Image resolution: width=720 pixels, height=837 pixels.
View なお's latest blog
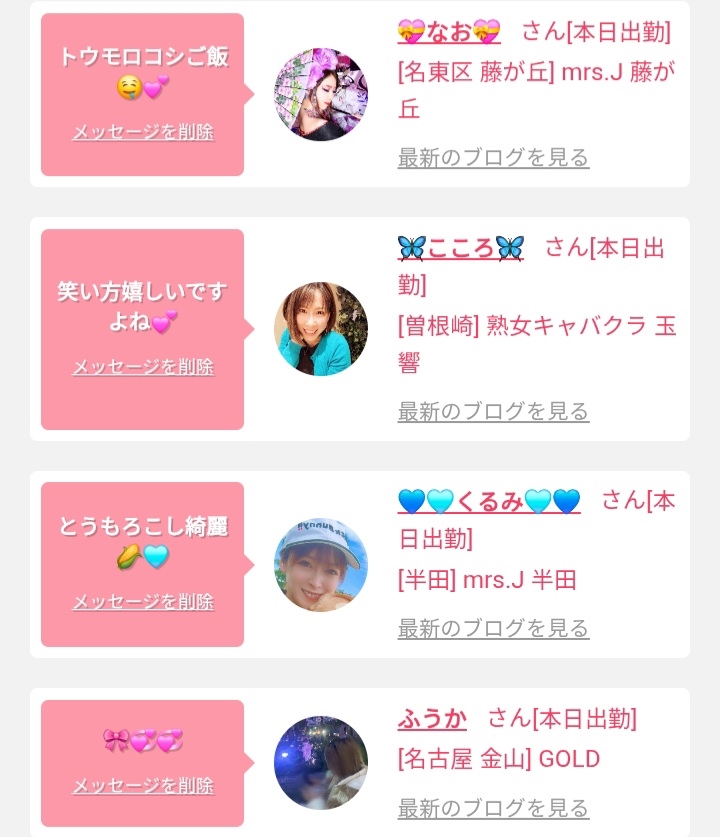pyautogui.click(x=493, y=157)
